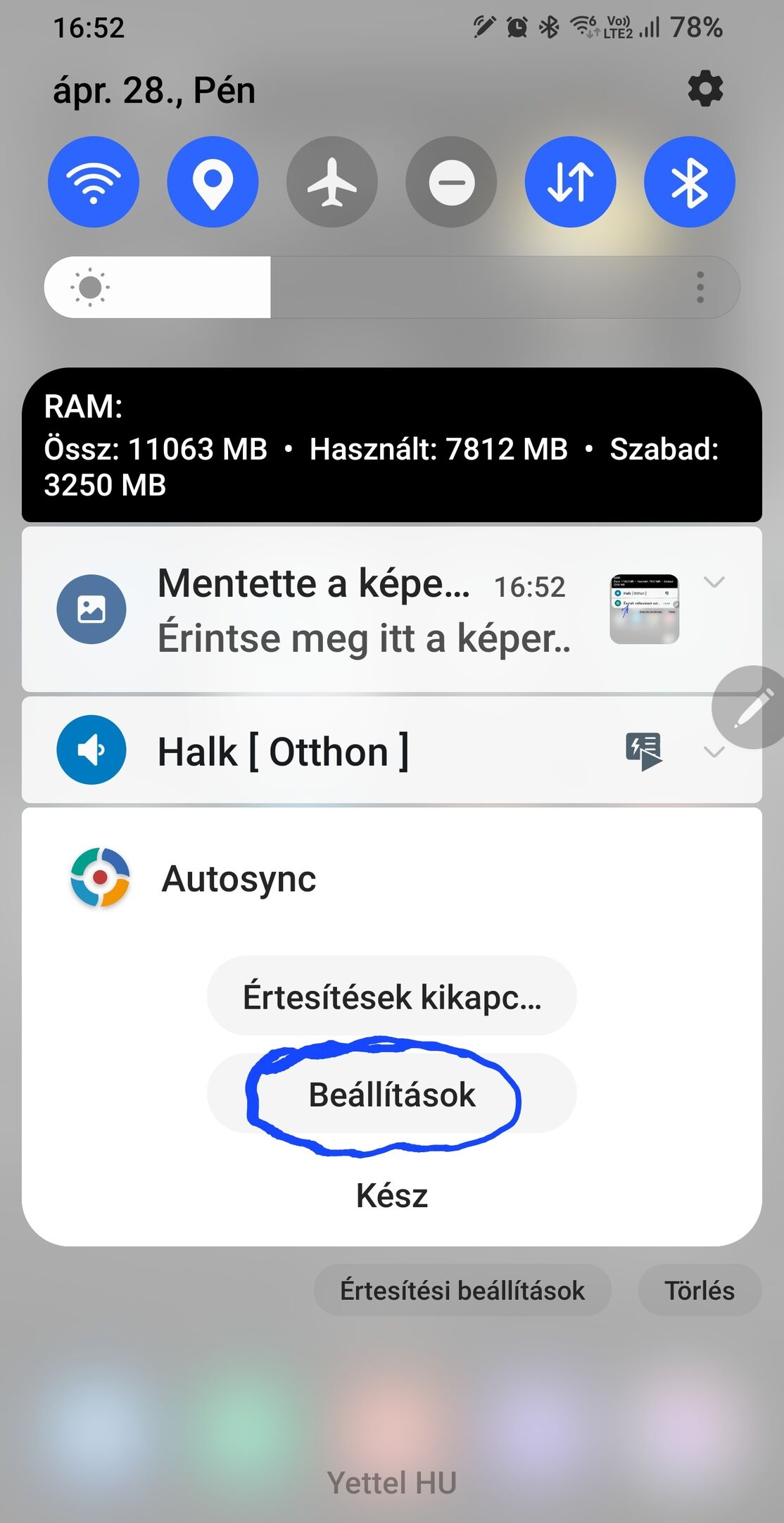Viewport: 784px width, 1523px height.
Task: Expand the Halk [ Otthon ] notification
Action: point(714,752)
